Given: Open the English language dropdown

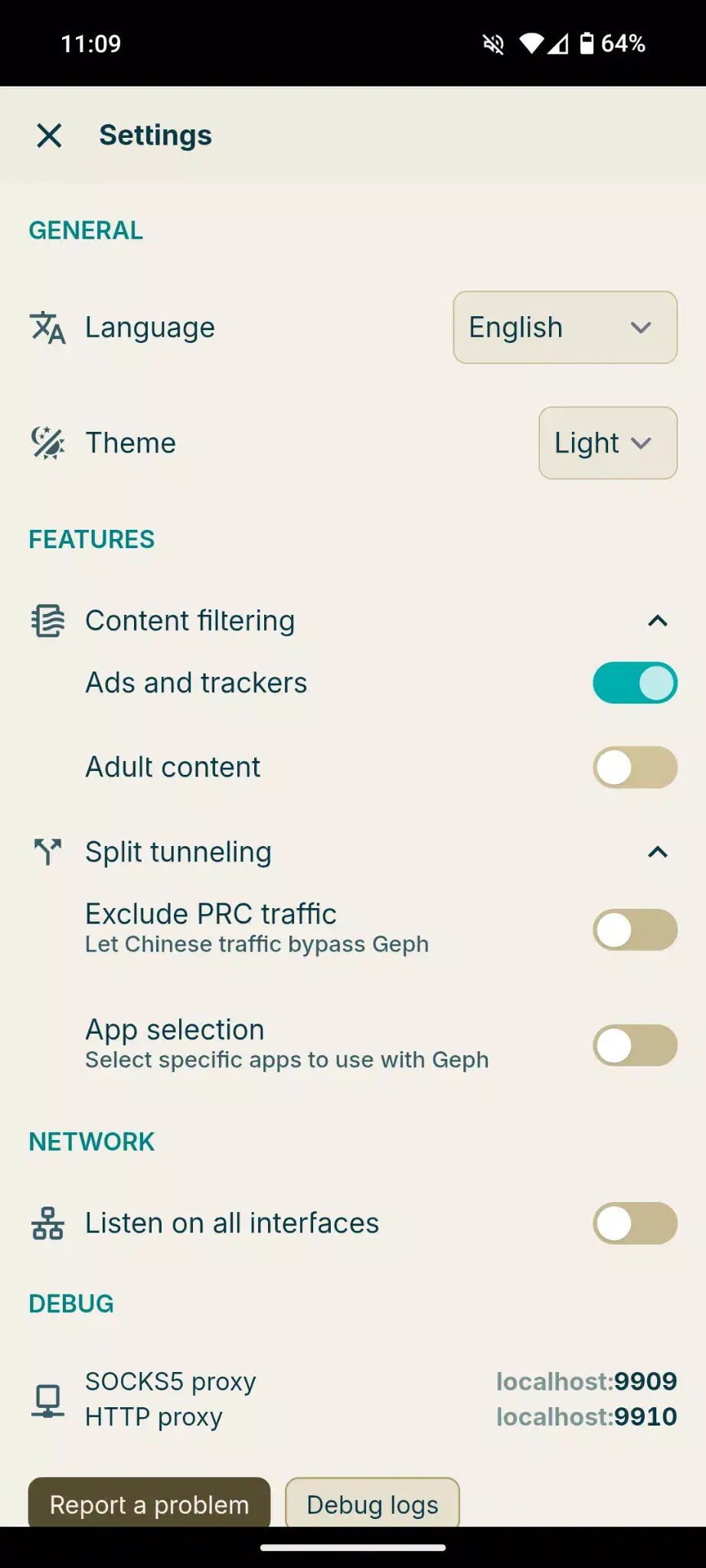Looking at the screenshot, I should [x=564, y=328].
